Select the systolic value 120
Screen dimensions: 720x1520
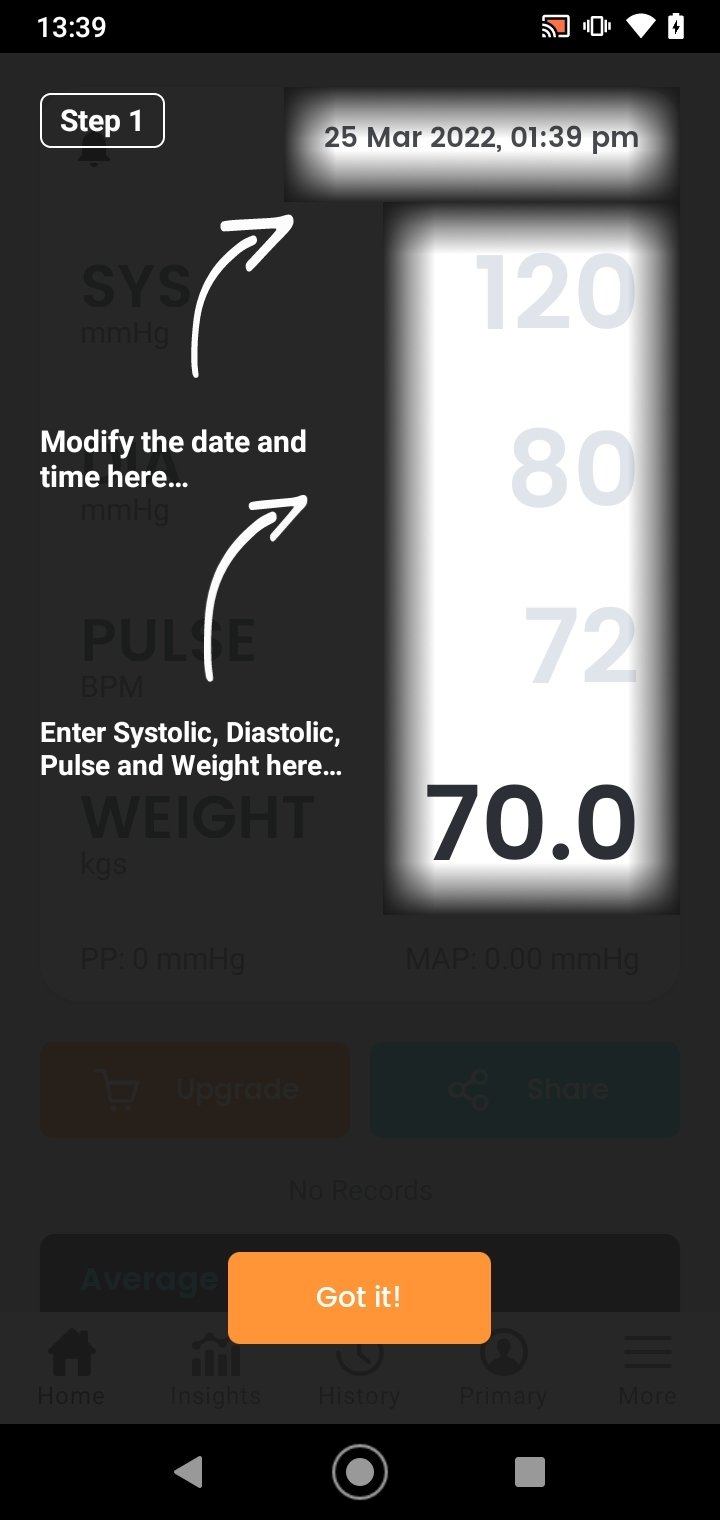pos(555,292)
